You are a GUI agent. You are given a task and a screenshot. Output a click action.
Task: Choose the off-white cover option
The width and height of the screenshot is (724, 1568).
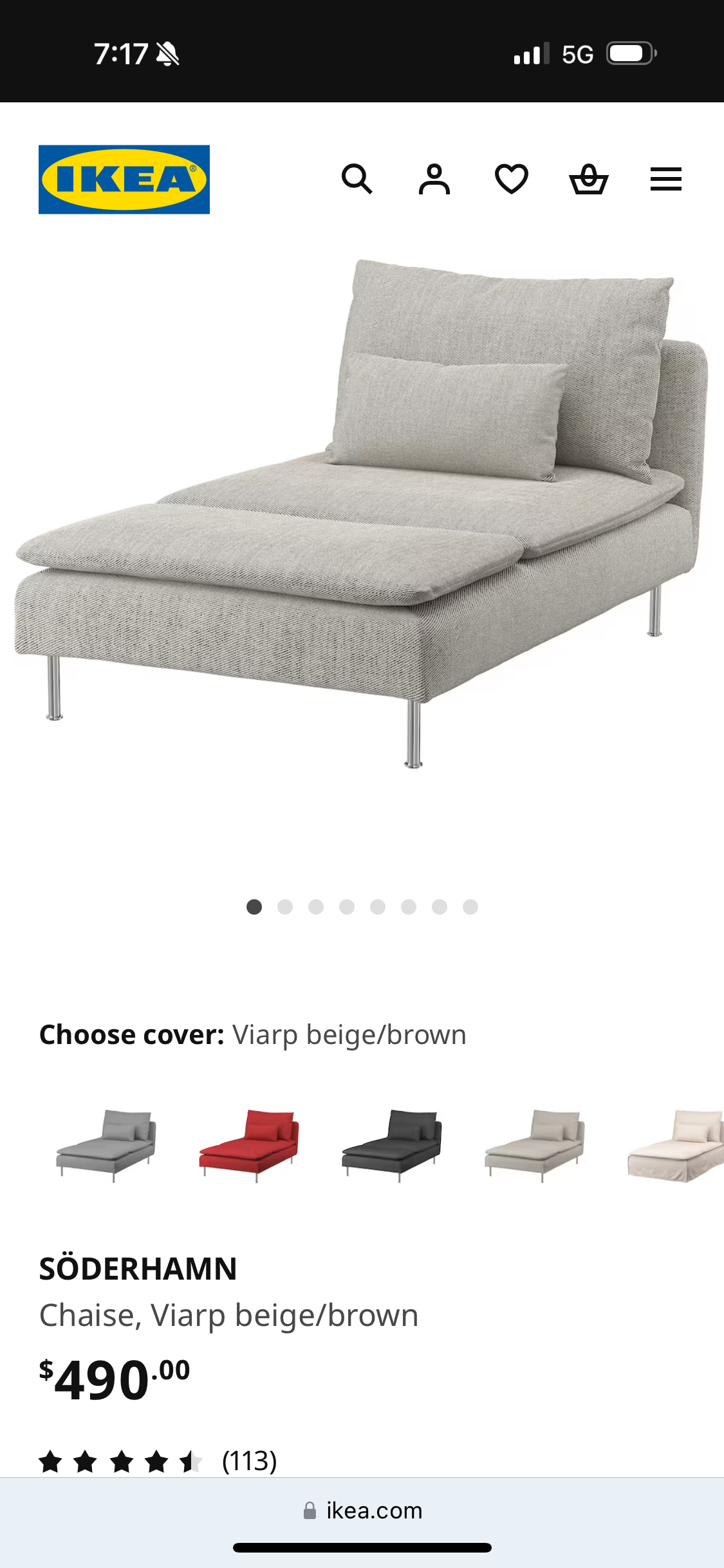[676, 1145]
